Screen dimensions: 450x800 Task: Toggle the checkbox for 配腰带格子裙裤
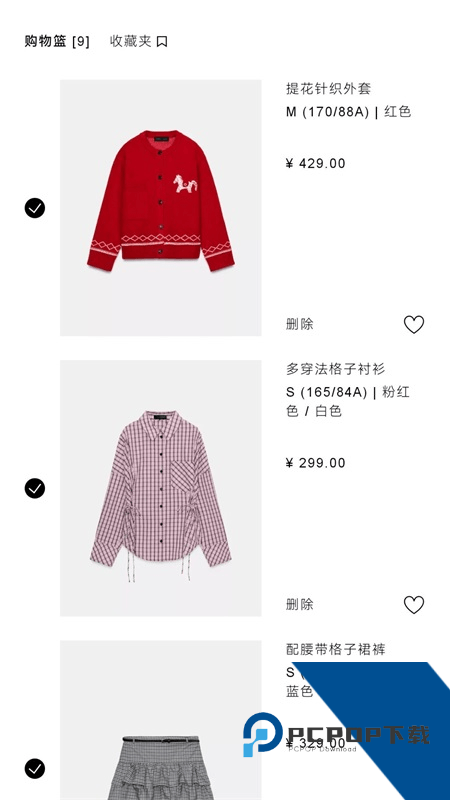point(35,769)
